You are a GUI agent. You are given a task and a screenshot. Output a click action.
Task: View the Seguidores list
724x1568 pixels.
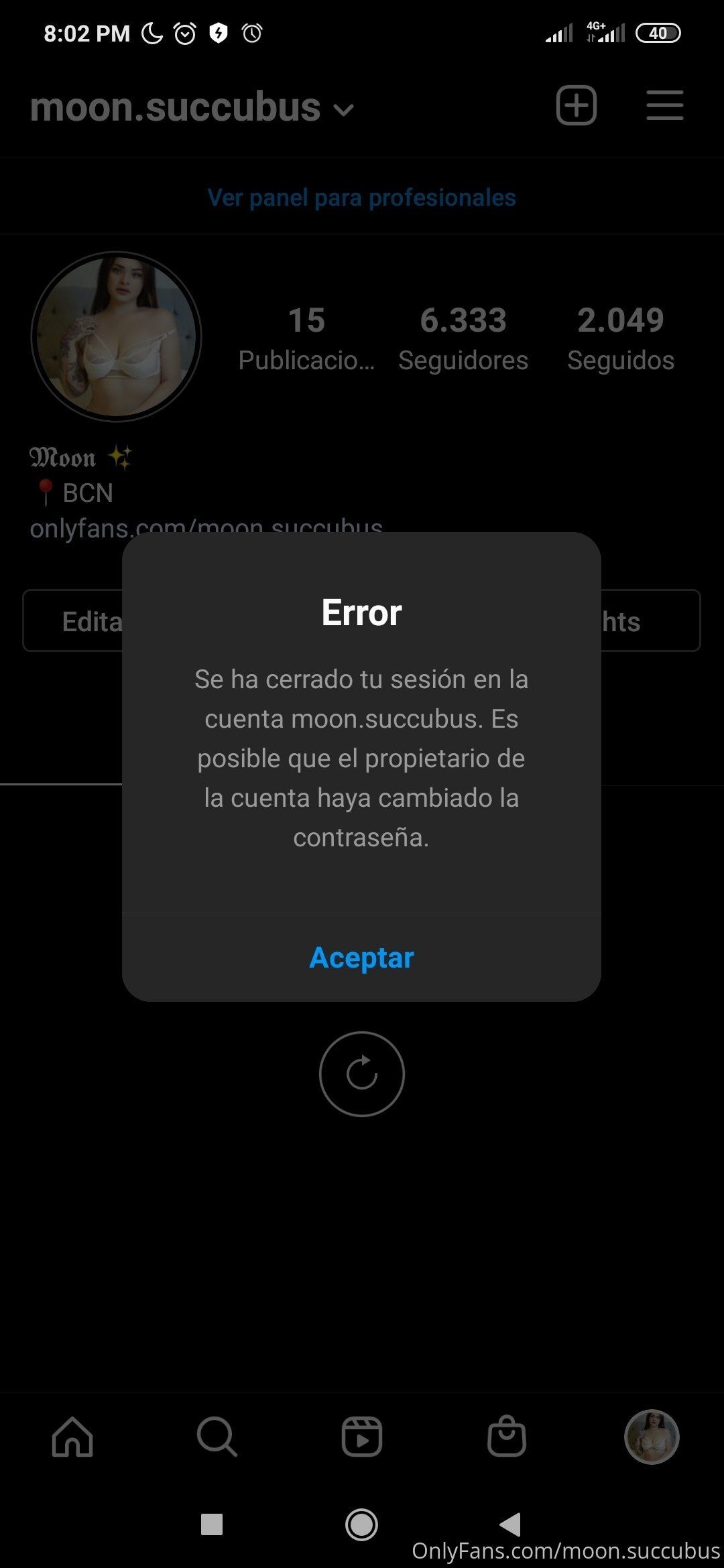click(463, 338)
